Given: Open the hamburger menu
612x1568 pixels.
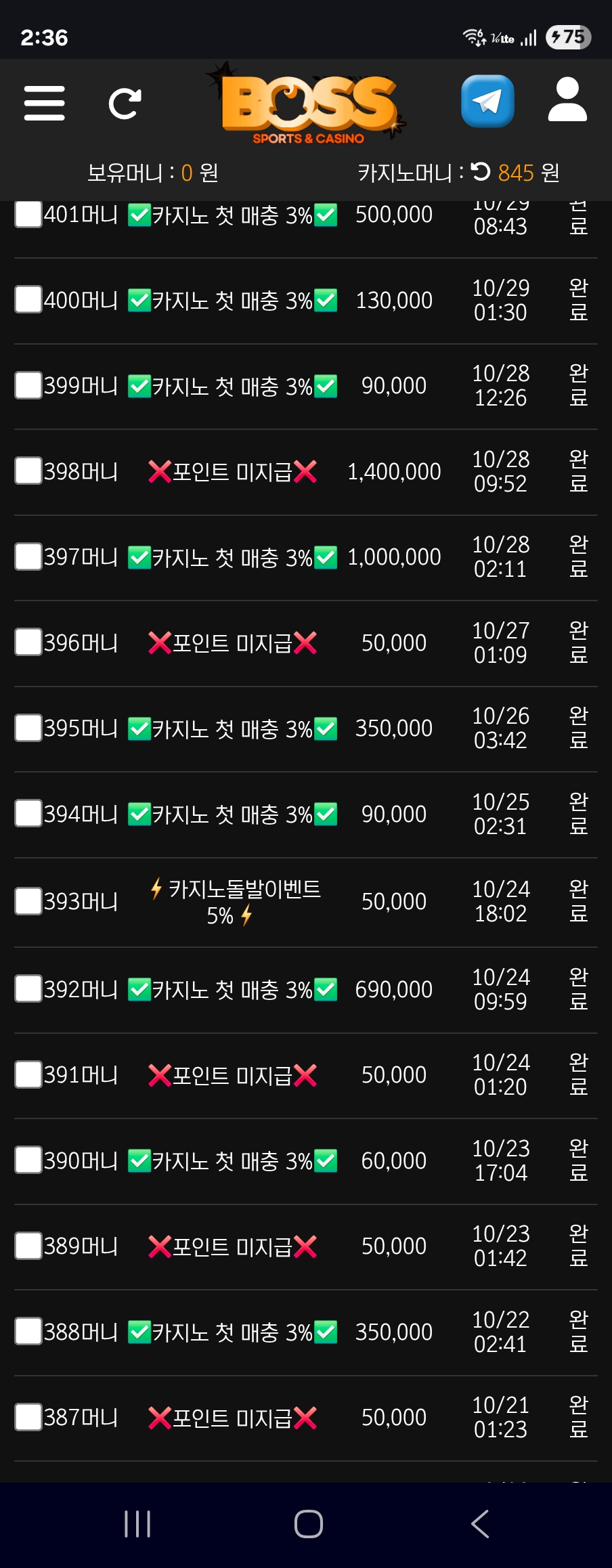Looking at the screenshot, I should pyautogui.click(x=45, y=104).
